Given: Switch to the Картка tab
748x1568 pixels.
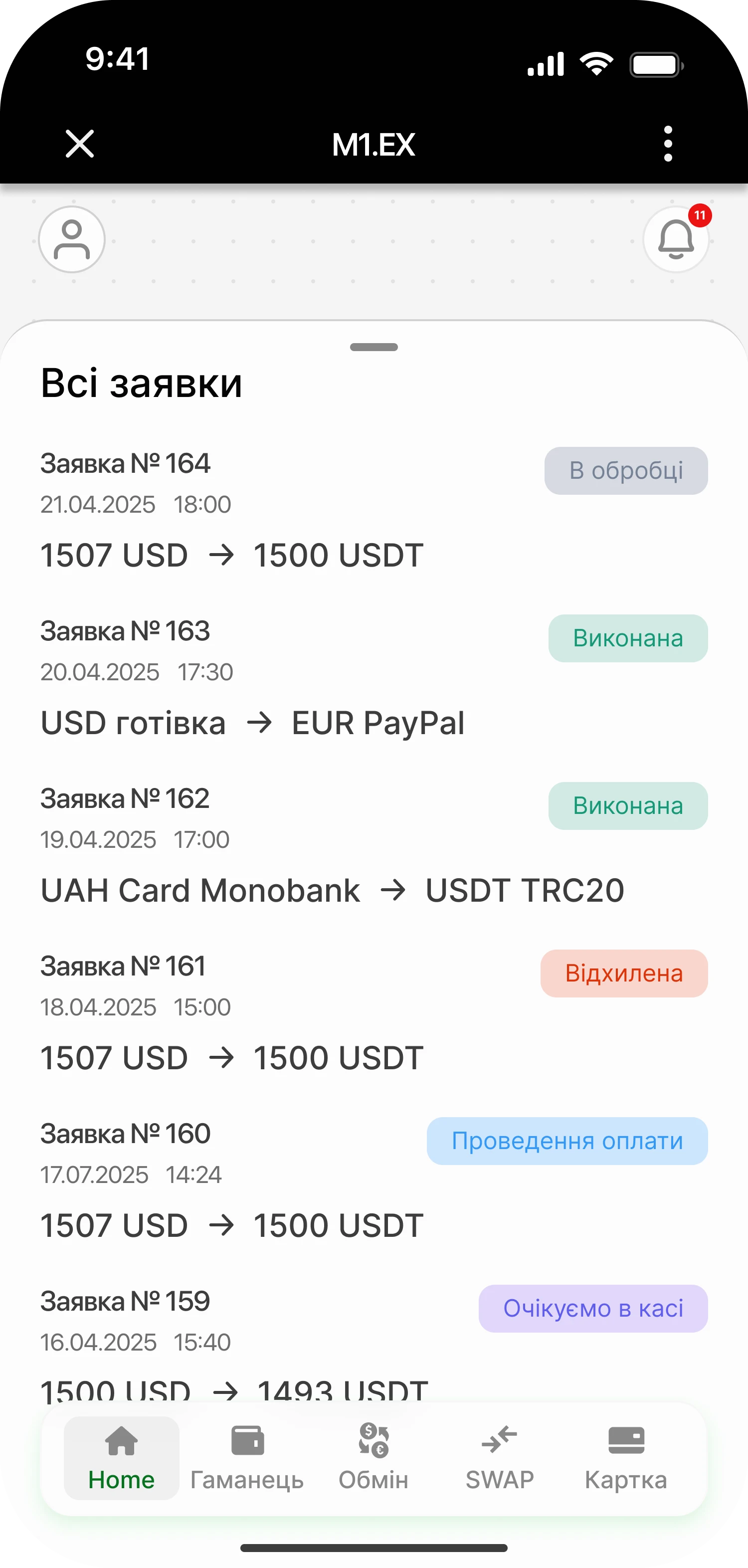Looking at the screenshot, I should click(626, 1458).
